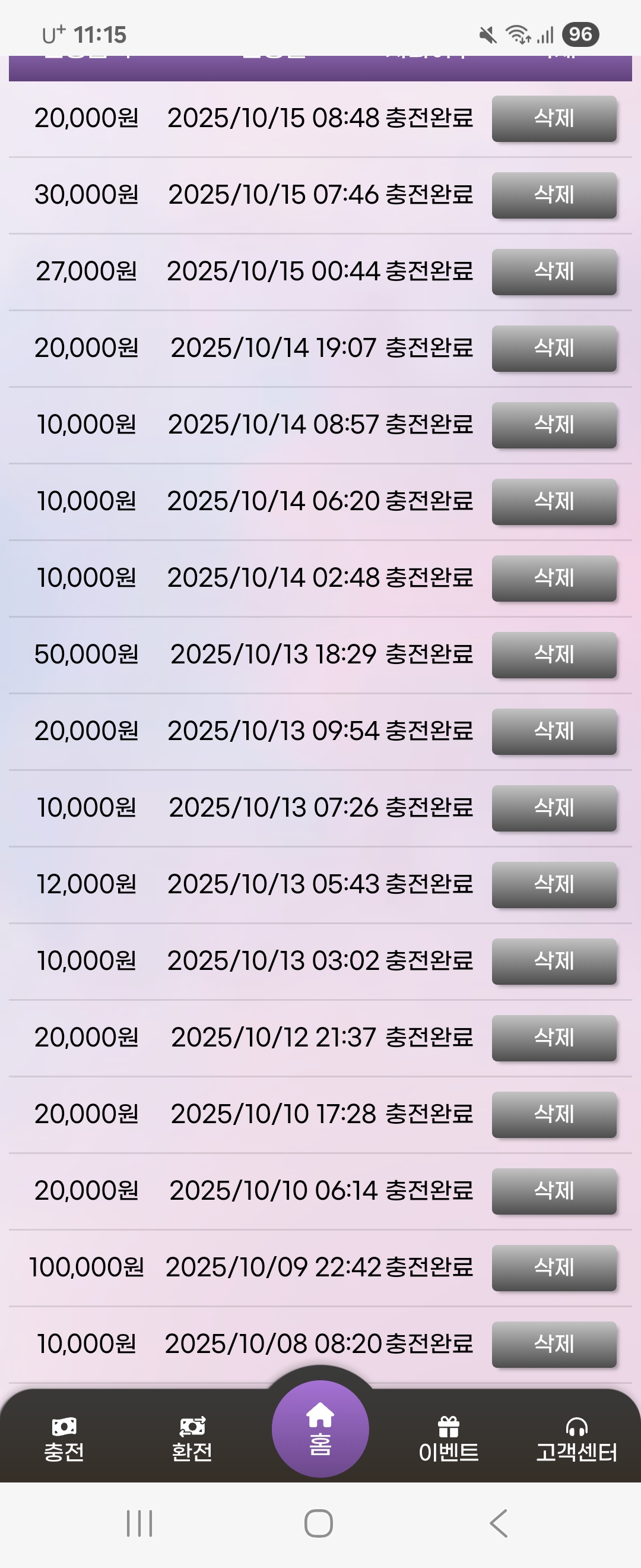Go to 홈 from the bottom bar
The width and height of the screenshot is (641, 1568).
(x=320, y=1428)
